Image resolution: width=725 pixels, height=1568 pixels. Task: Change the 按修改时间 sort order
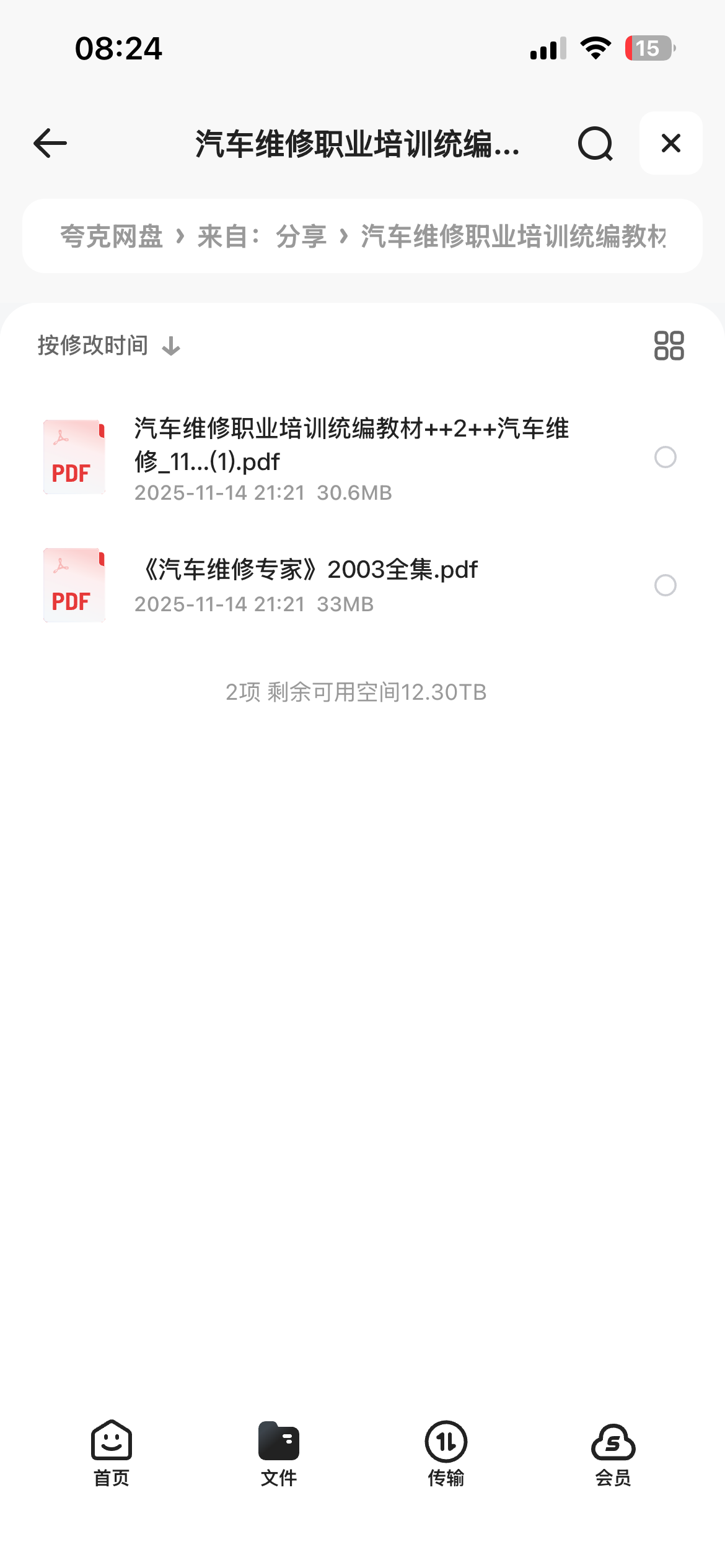[x=109, y=346]
